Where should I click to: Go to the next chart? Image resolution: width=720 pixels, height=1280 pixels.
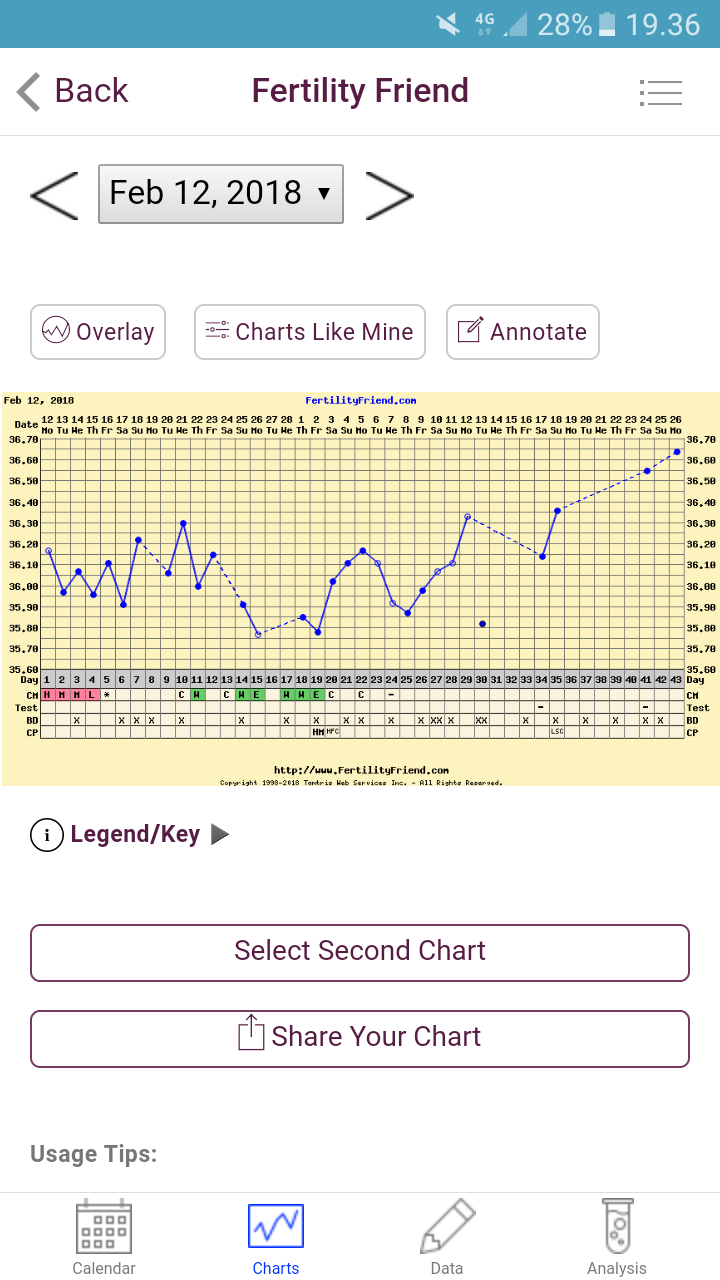pyautogui.click(x=389, y=195)
